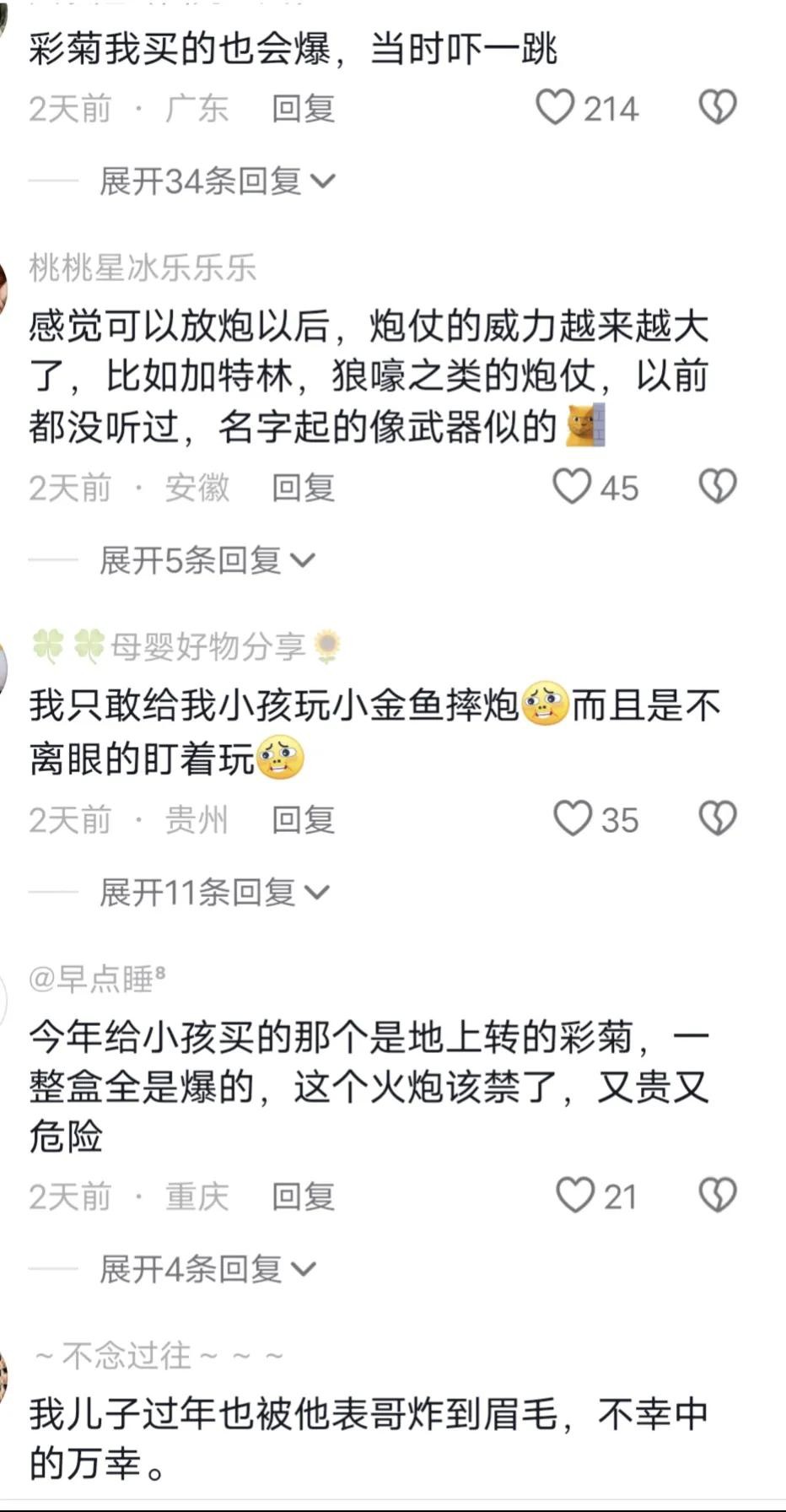Viewport: 786px width, 1512px height.
Task: Reply to the 重庆 comment
Action: pyautogui.click(x=303, y=1196)
